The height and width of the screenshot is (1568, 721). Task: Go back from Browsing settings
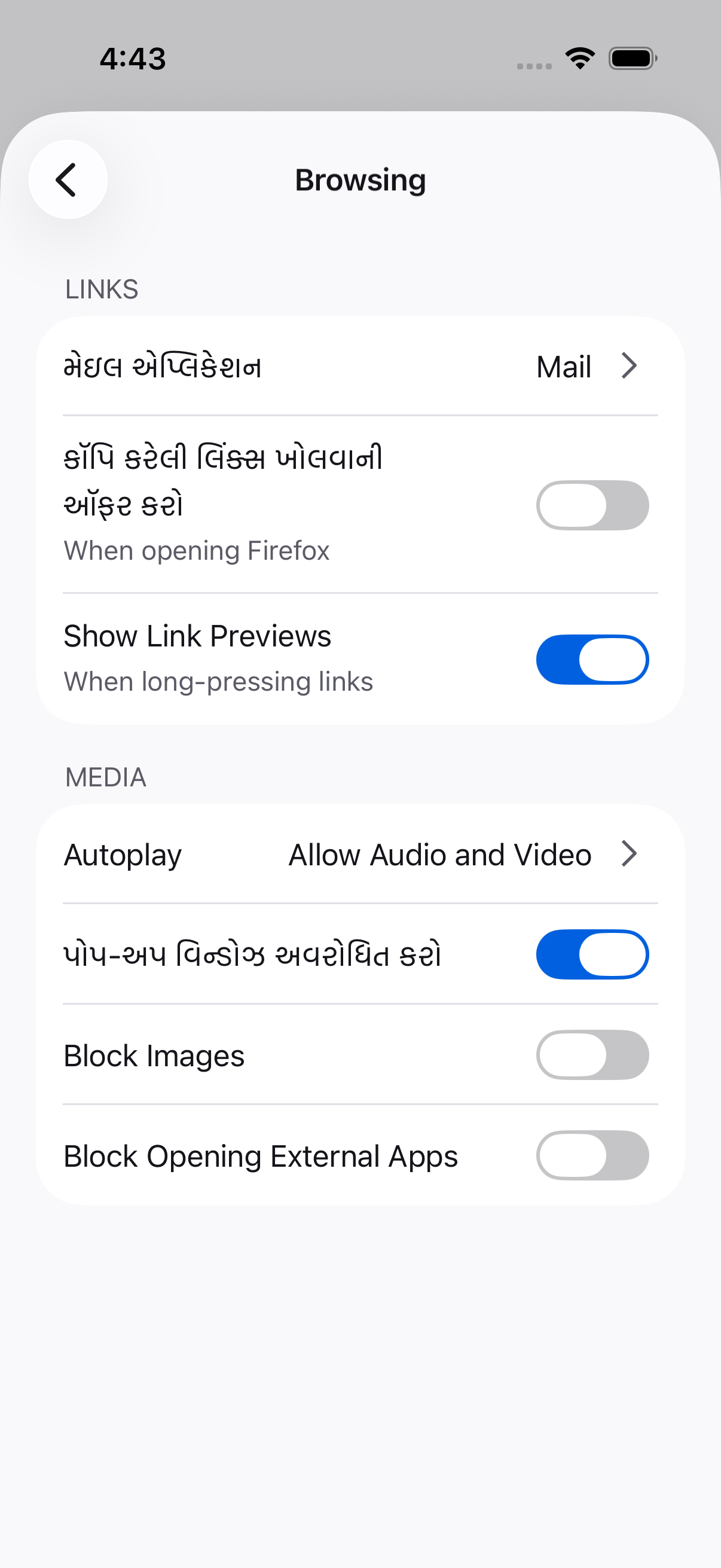click(68, 179)
